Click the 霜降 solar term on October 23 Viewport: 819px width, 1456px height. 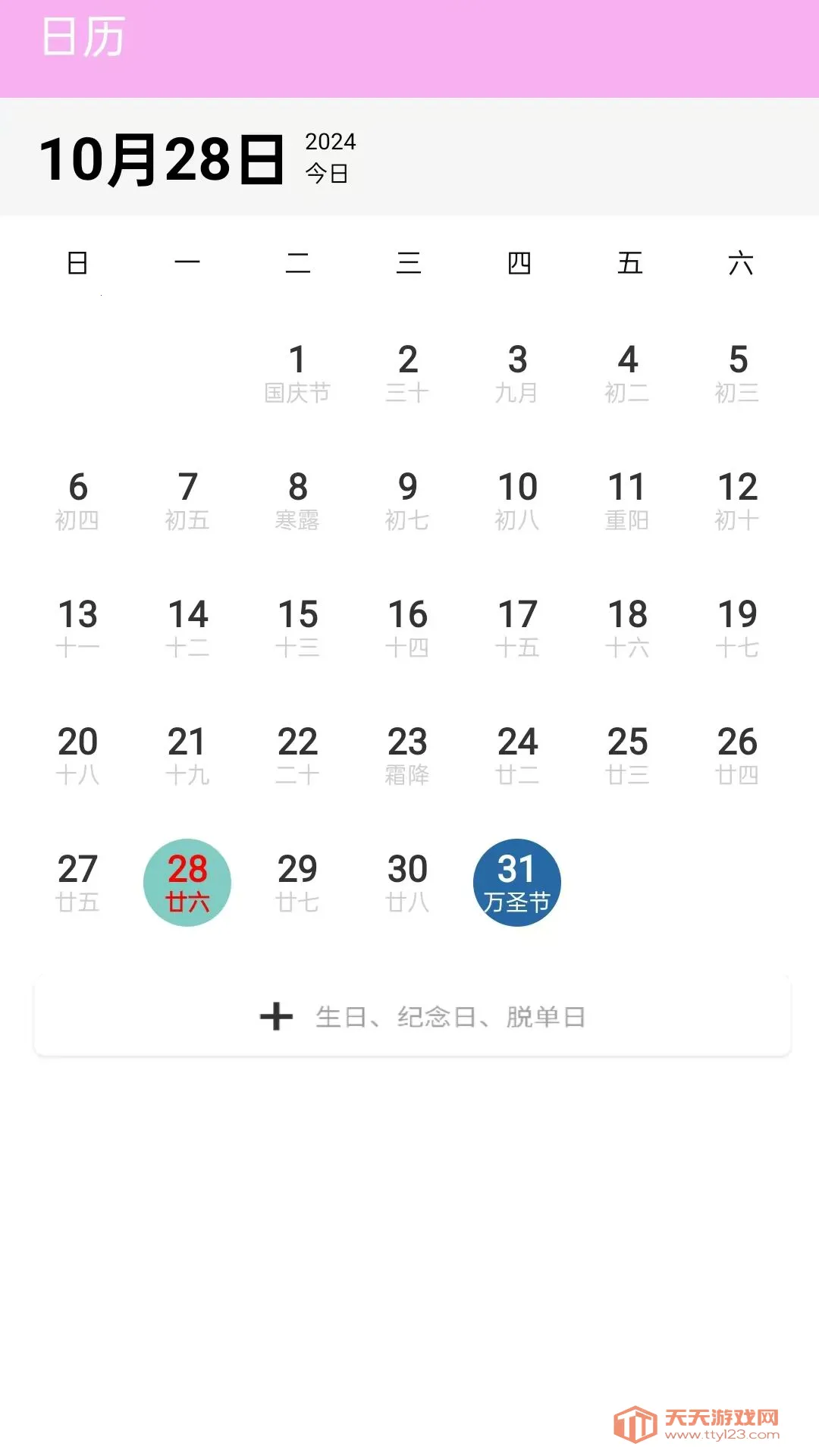pyautogui.click(x=407, y=775)
